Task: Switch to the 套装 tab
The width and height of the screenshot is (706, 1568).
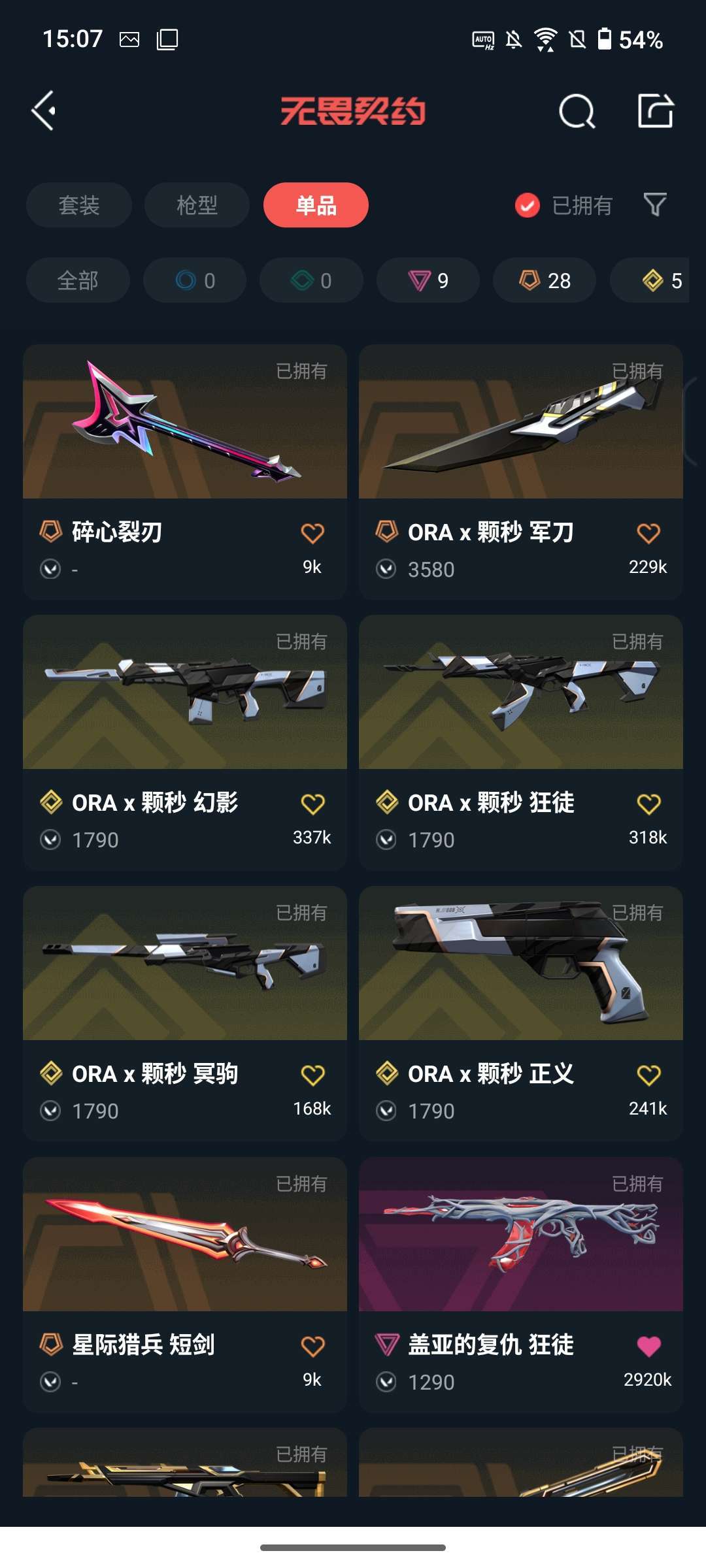Action: coord(79,205)
